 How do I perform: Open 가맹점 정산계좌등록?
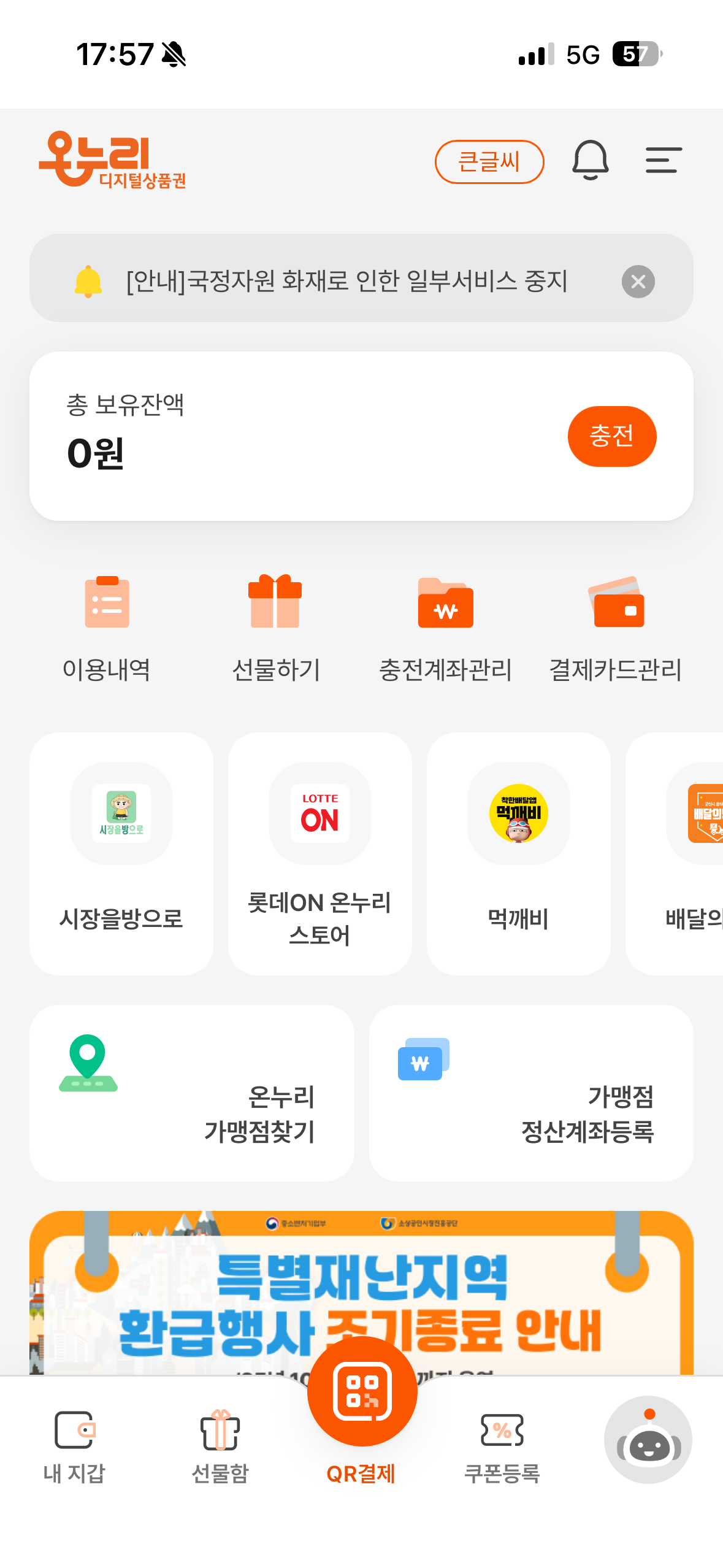pyautogui.click(x=531, y=1093)
